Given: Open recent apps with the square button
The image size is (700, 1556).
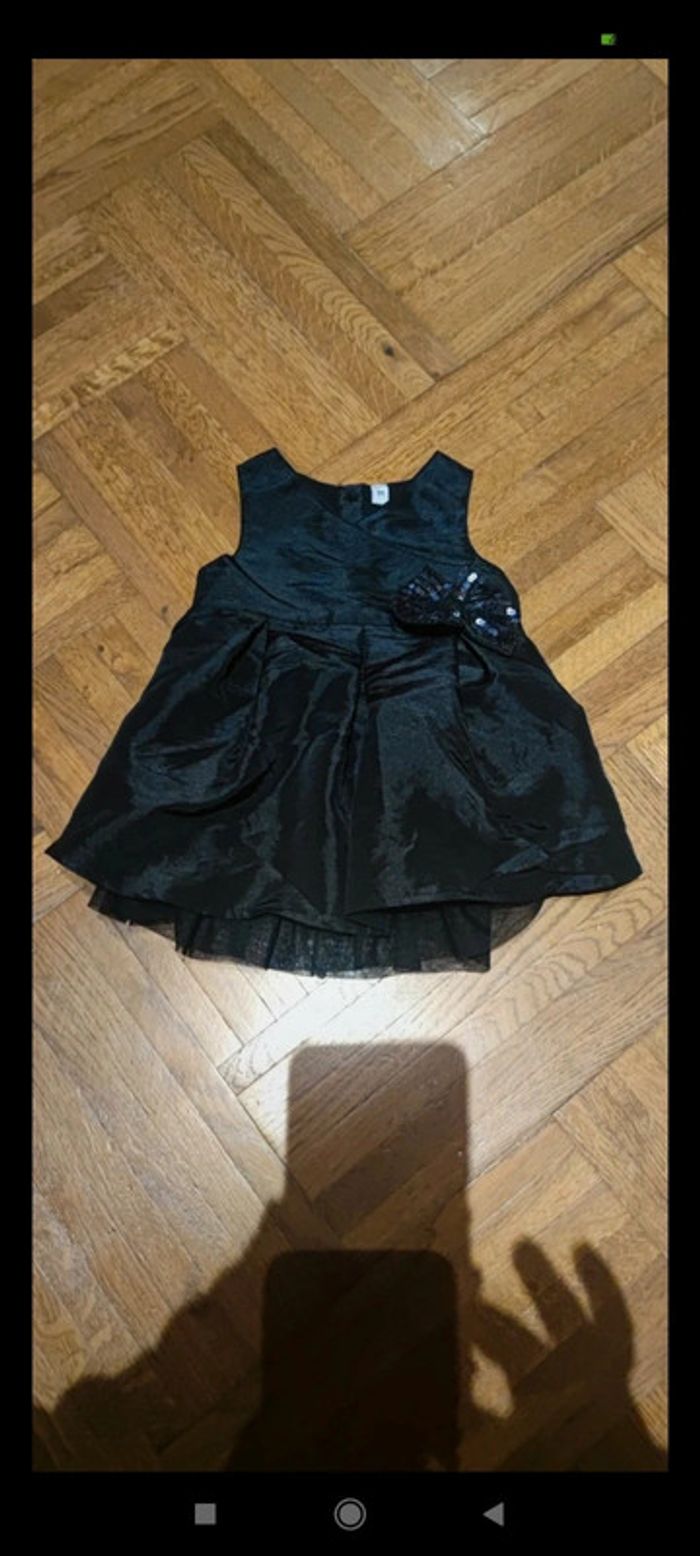Looking at the screenshot, I should click(205, 1514).
